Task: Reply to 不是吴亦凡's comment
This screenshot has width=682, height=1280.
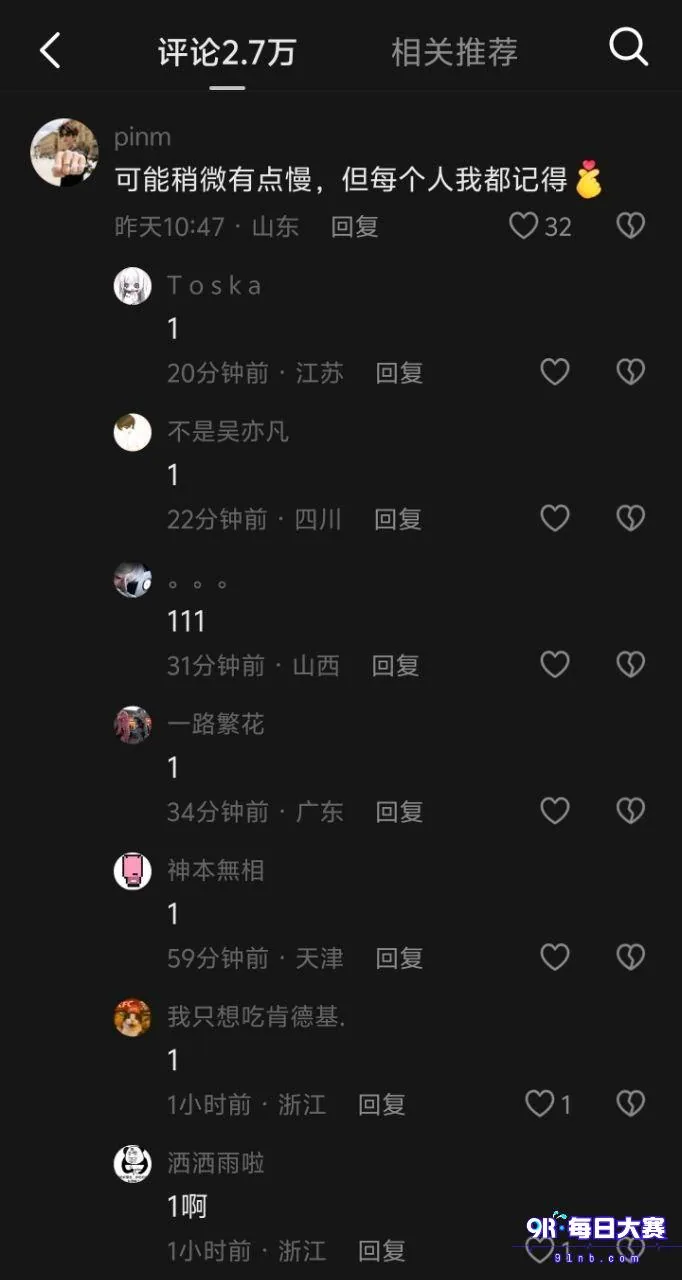Action: tap(398, 518)
